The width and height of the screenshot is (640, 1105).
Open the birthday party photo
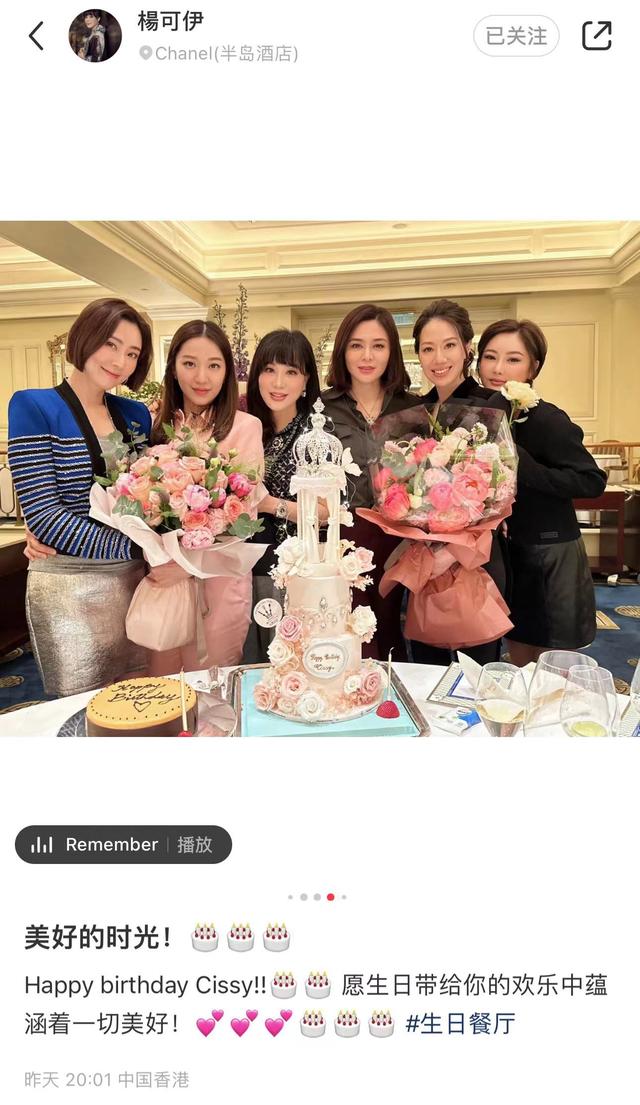320,478
